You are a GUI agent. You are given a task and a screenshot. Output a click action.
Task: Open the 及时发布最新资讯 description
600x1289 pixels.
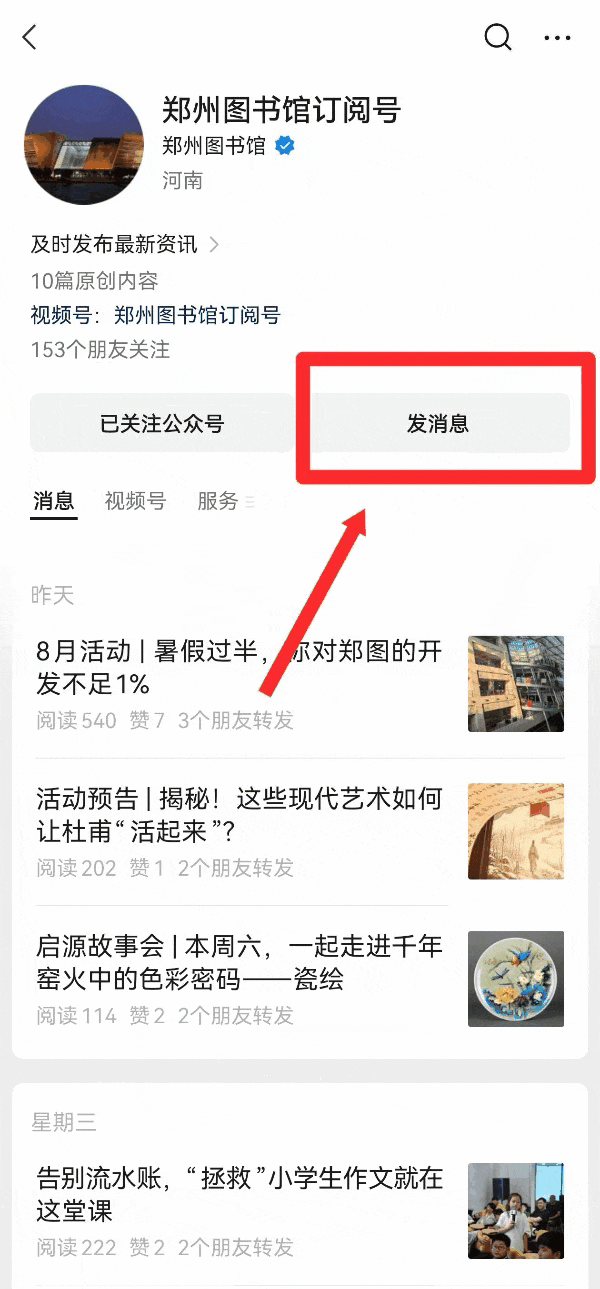(125, 244)
